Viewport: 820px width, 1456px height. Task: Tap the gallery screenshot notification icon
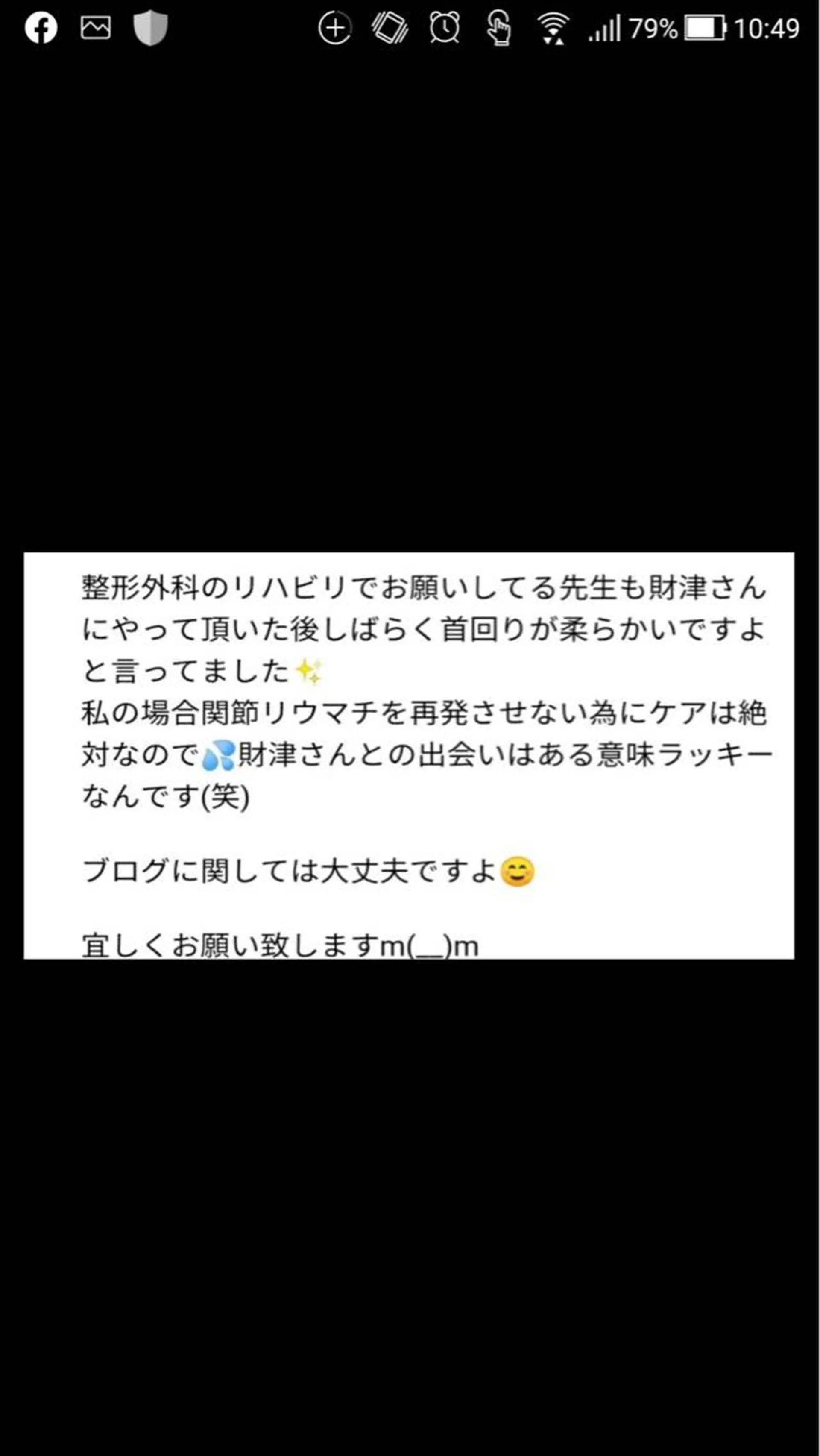click(x=95, y=28)
